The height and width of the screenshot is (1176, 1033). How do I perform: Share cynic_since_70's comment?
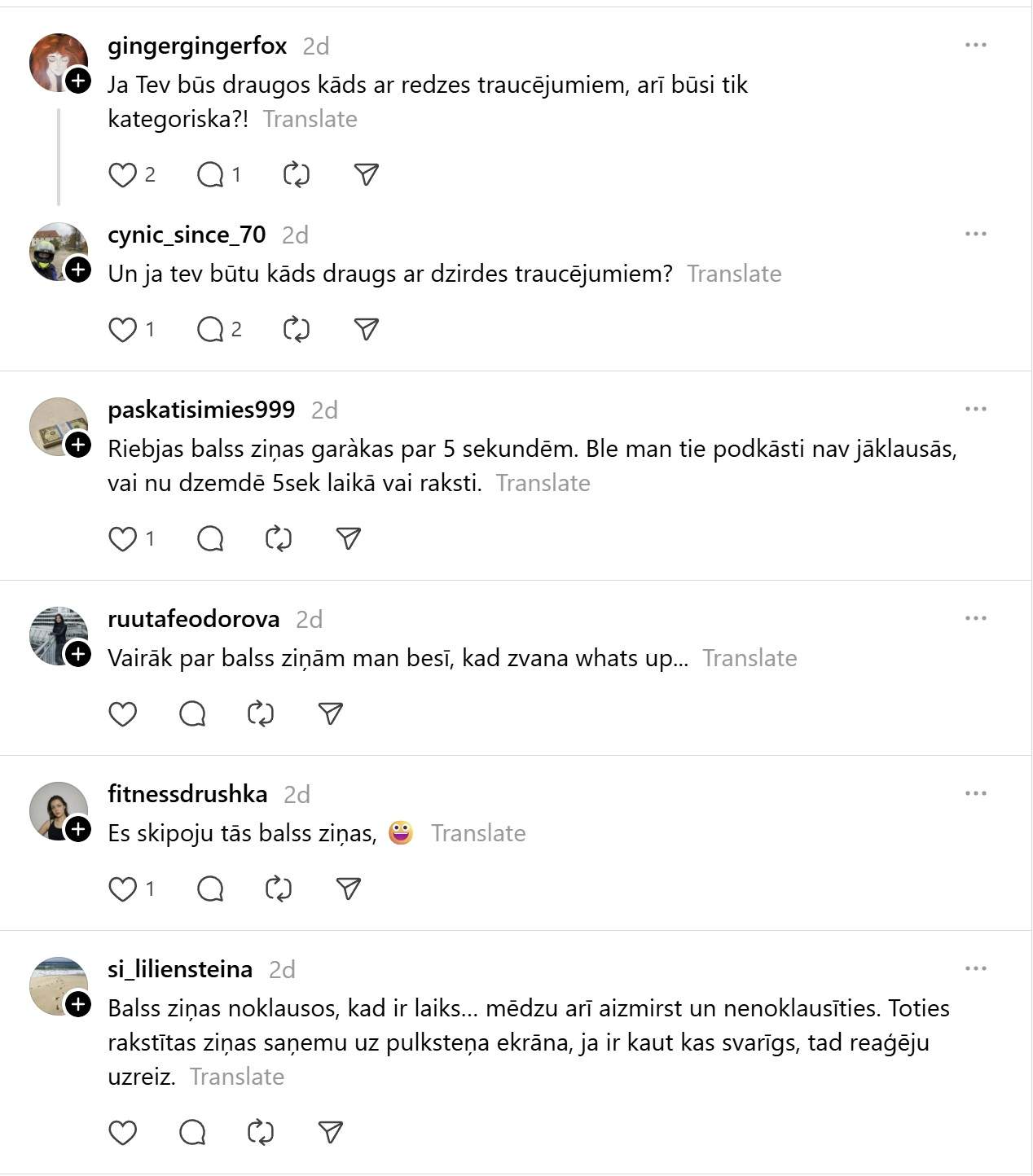tap(367, 330)
